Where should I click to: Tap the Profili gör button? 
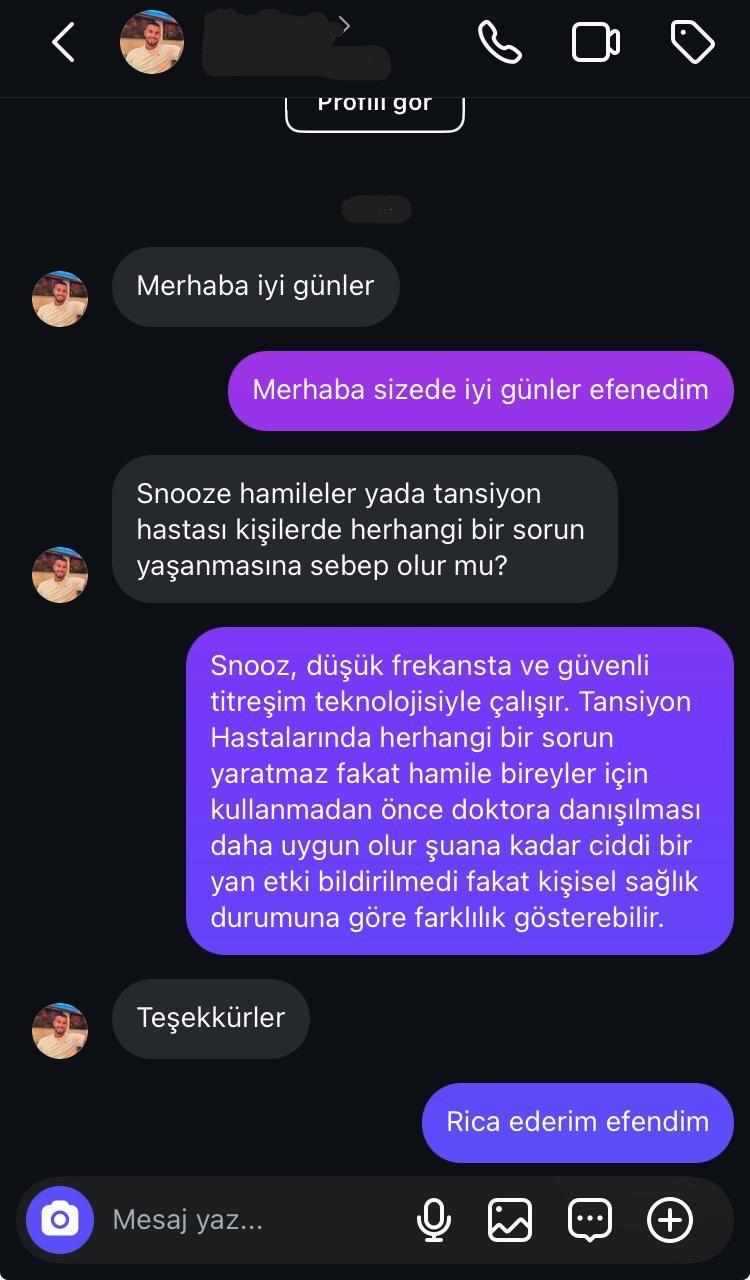[x=375, y=108]
